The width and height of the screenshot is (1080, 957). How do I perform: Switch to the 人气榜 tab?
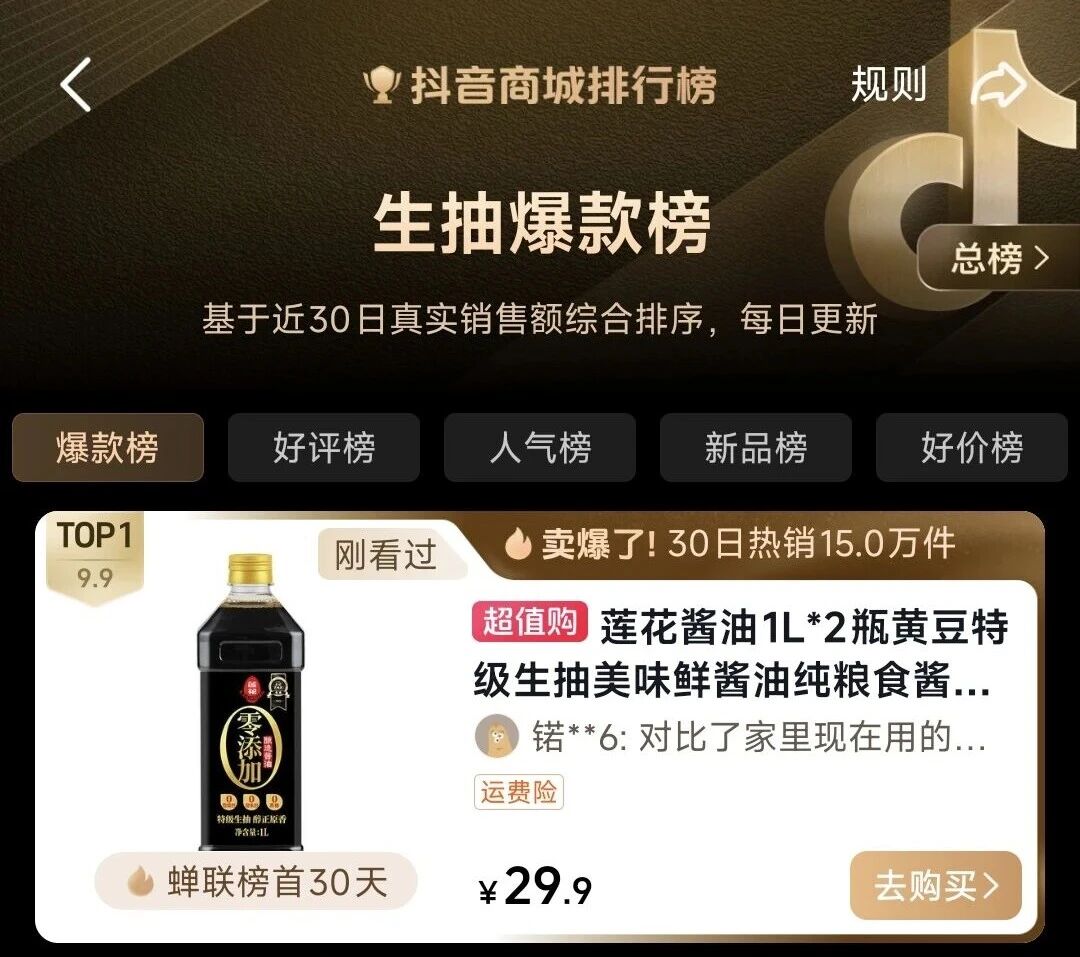540,448
